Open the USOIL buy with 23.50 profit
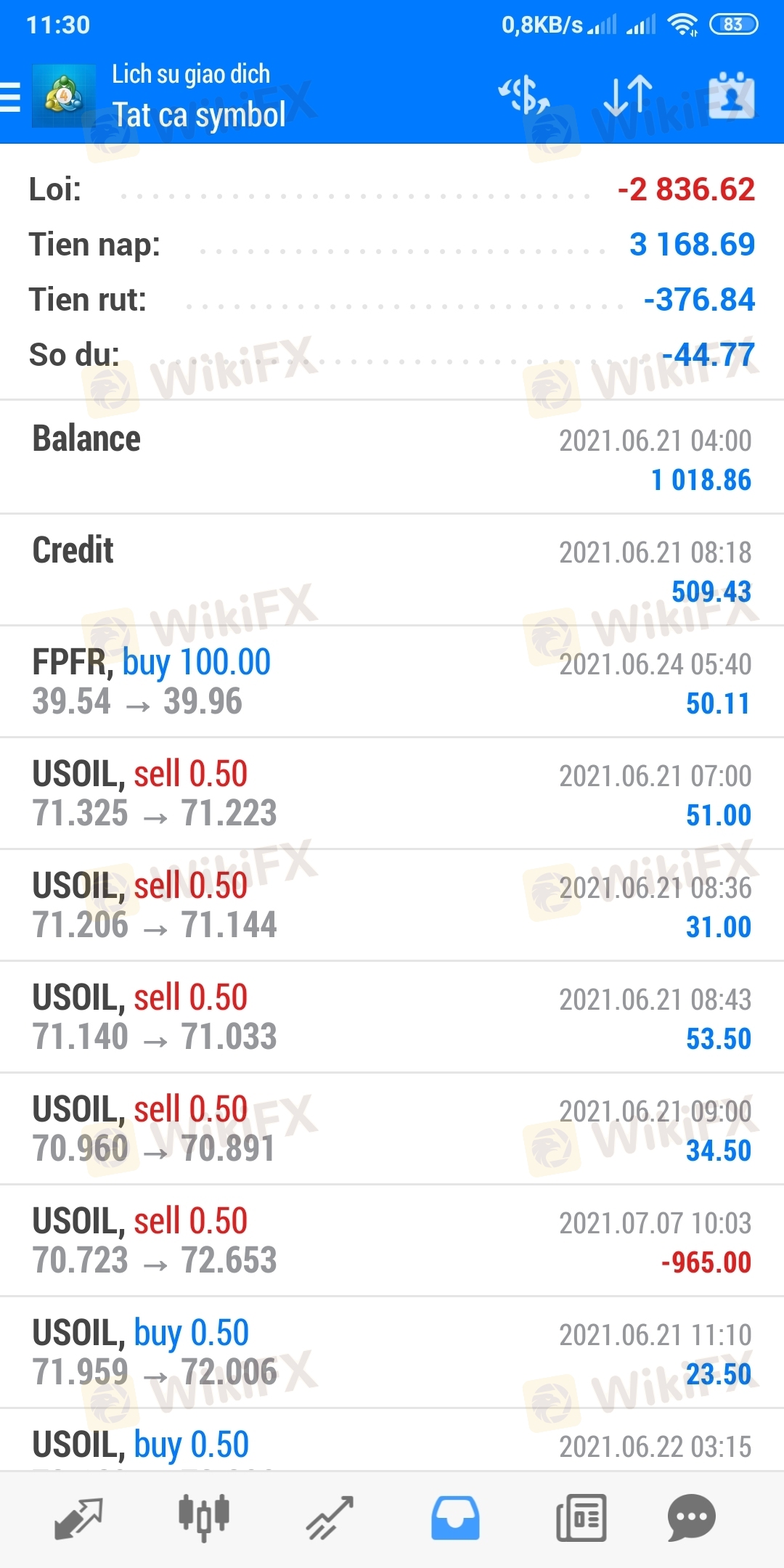The image size is (784, 1568). 392,1352
